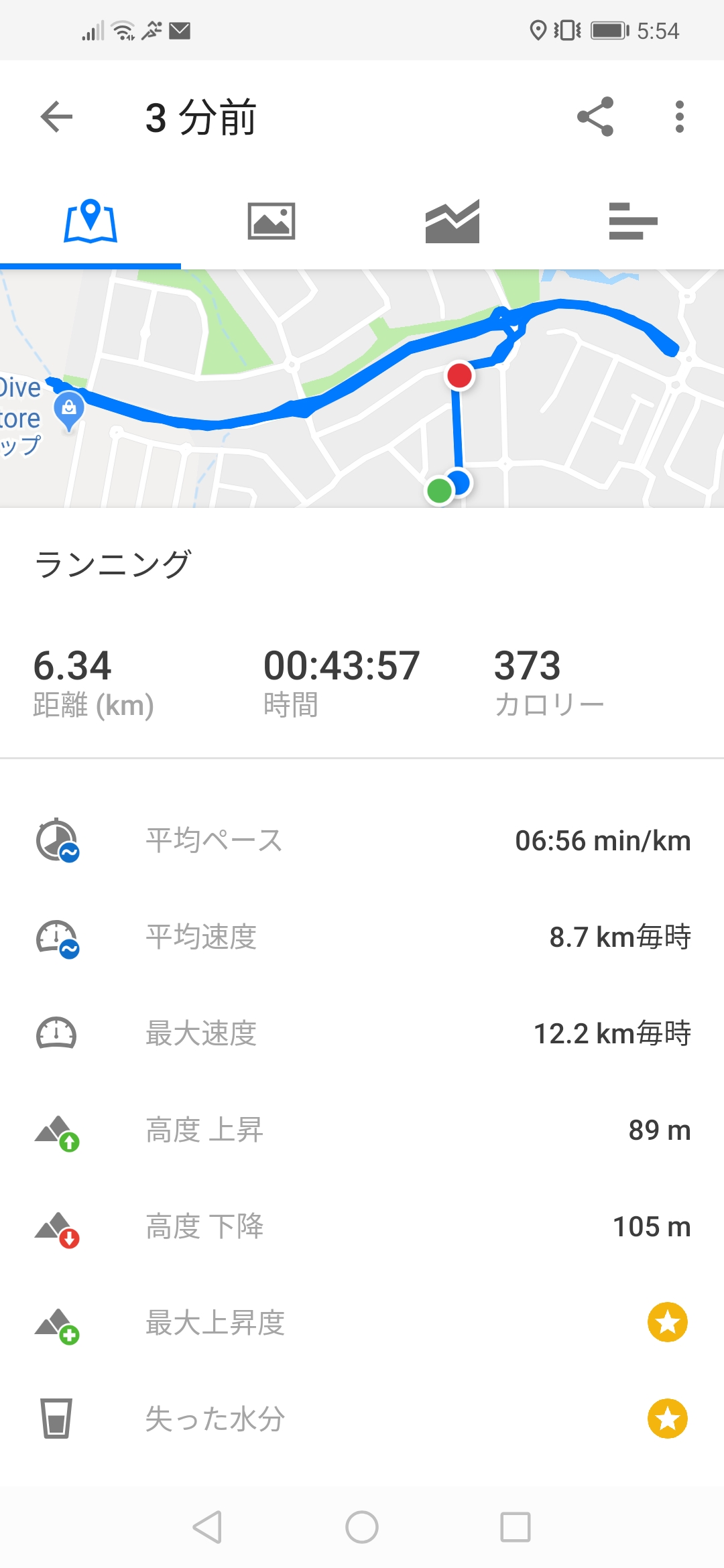Open the running route map
724x1568 pixels.
362,389
